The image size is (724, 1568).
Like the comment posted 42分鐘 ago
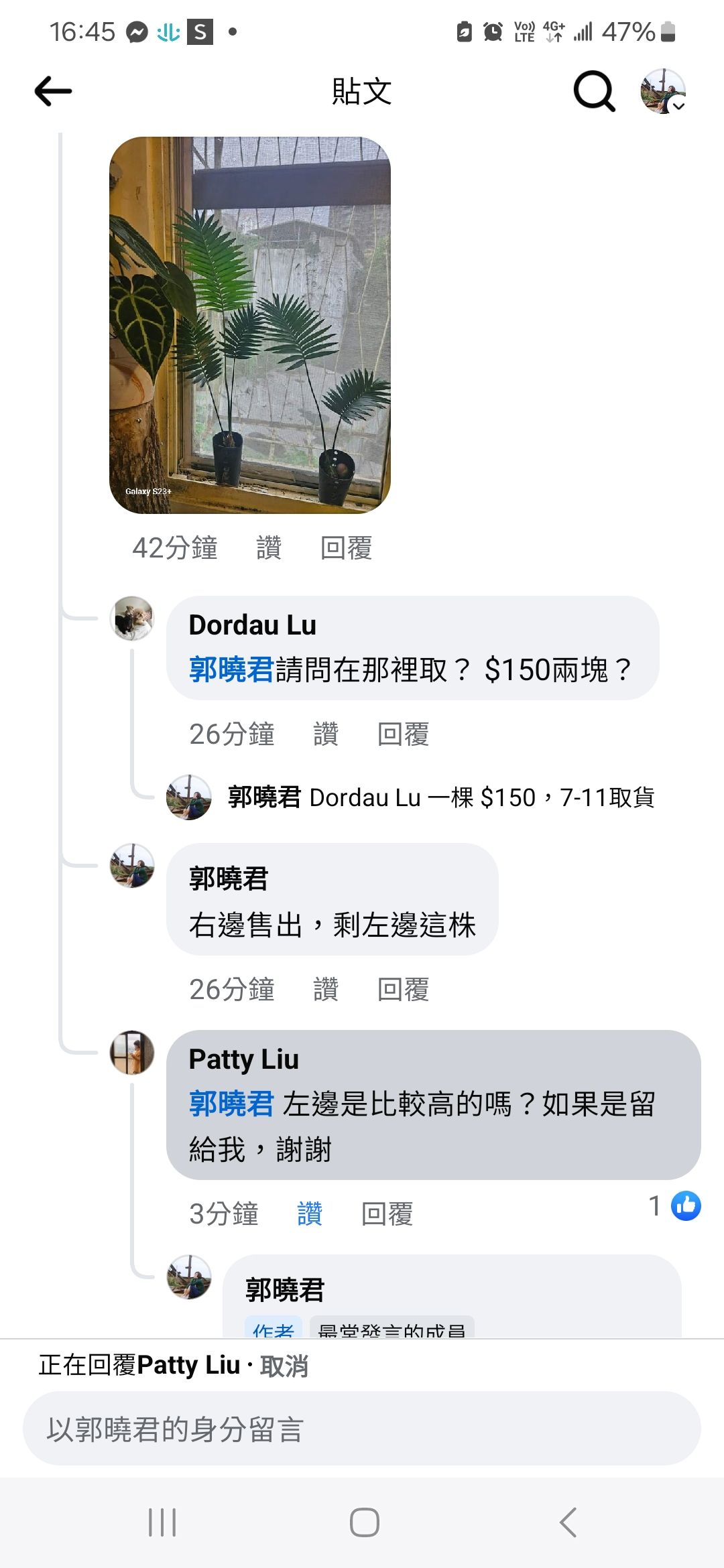coord(269,548)
